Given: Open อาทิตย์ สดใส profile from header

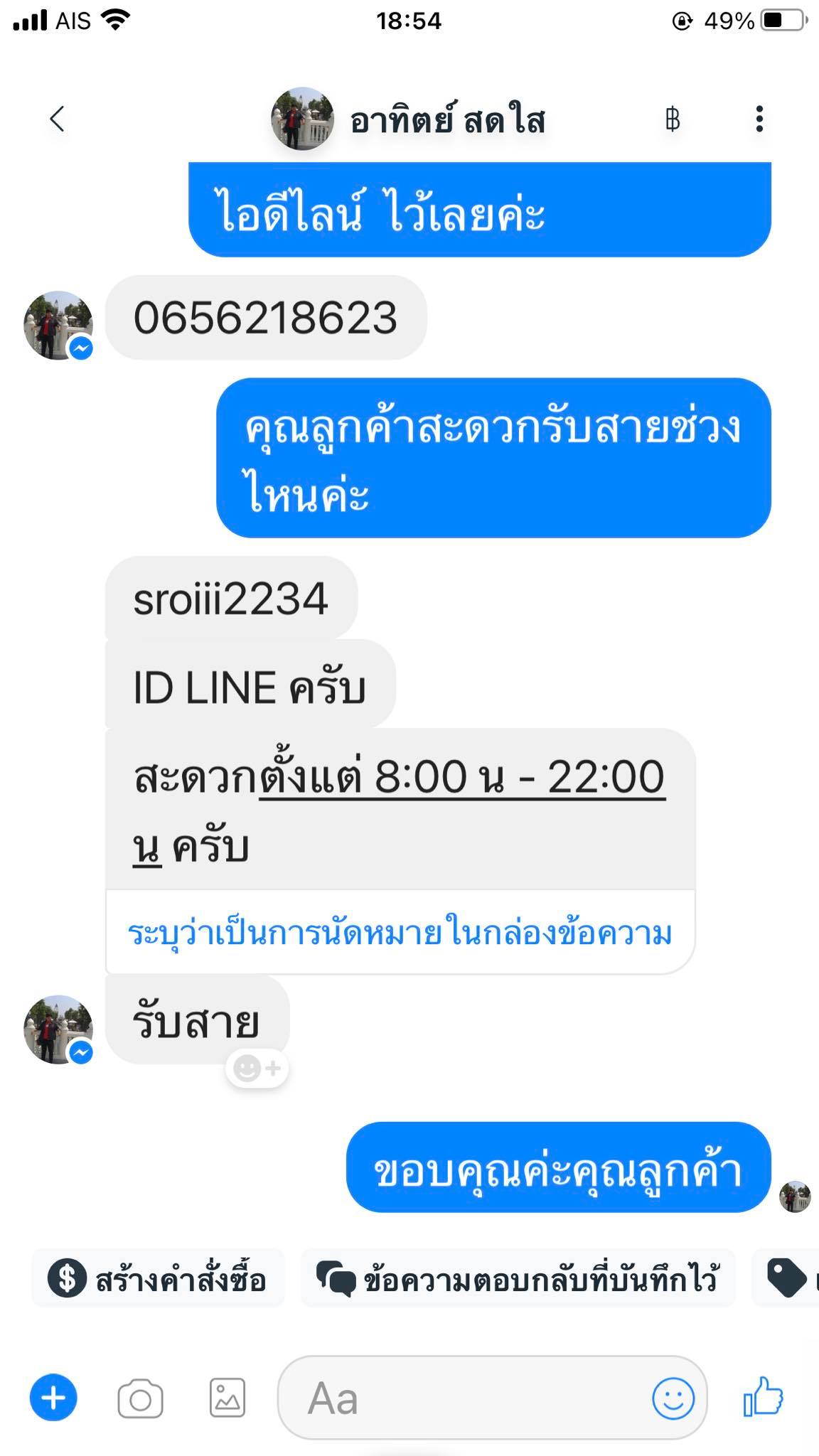Looking at the screenshot, I should (408, 119).
